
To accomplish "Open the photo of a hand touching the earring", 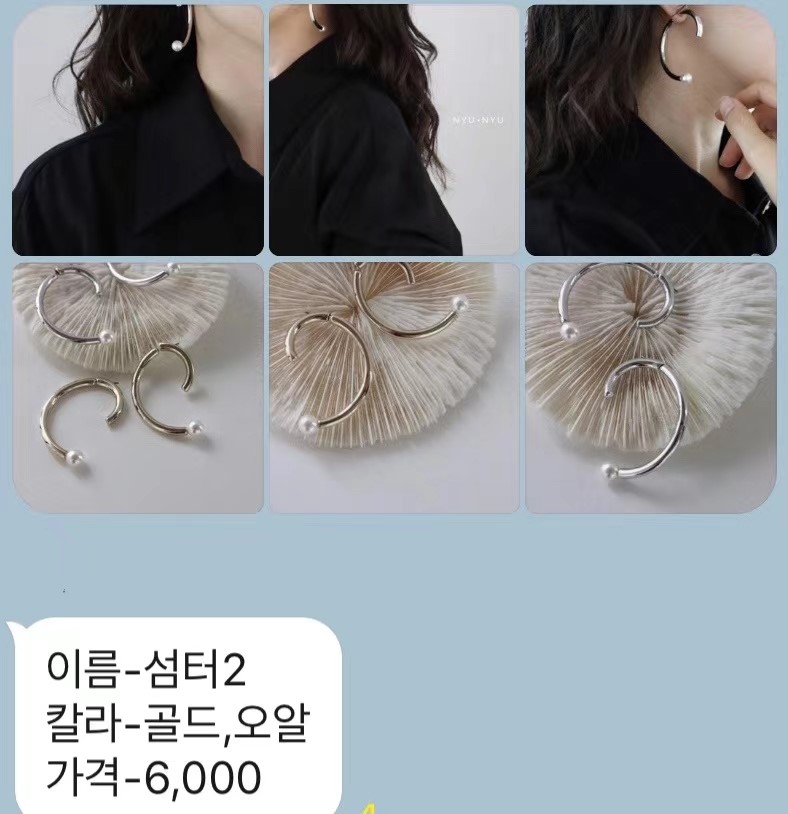I will coord(651,130).
